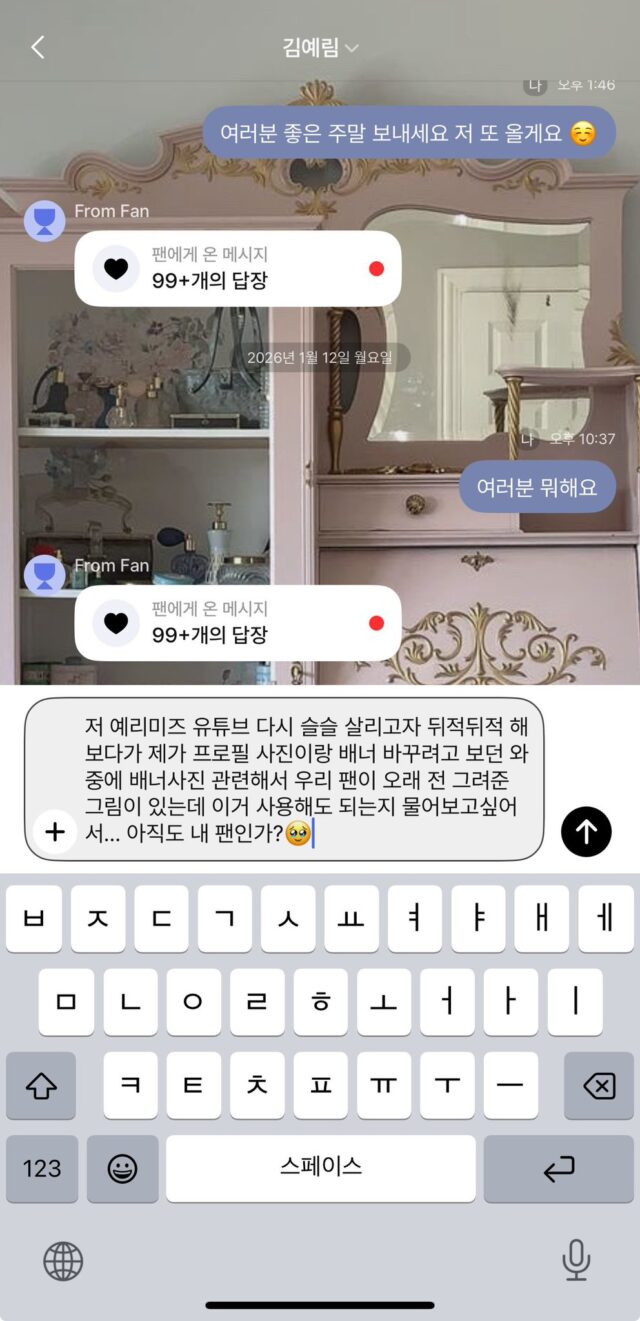The width and height of the screenshot is (640, 1321).
Task: Open fan replies under 여러분 뭐해요 message
Action: (238, 622)
